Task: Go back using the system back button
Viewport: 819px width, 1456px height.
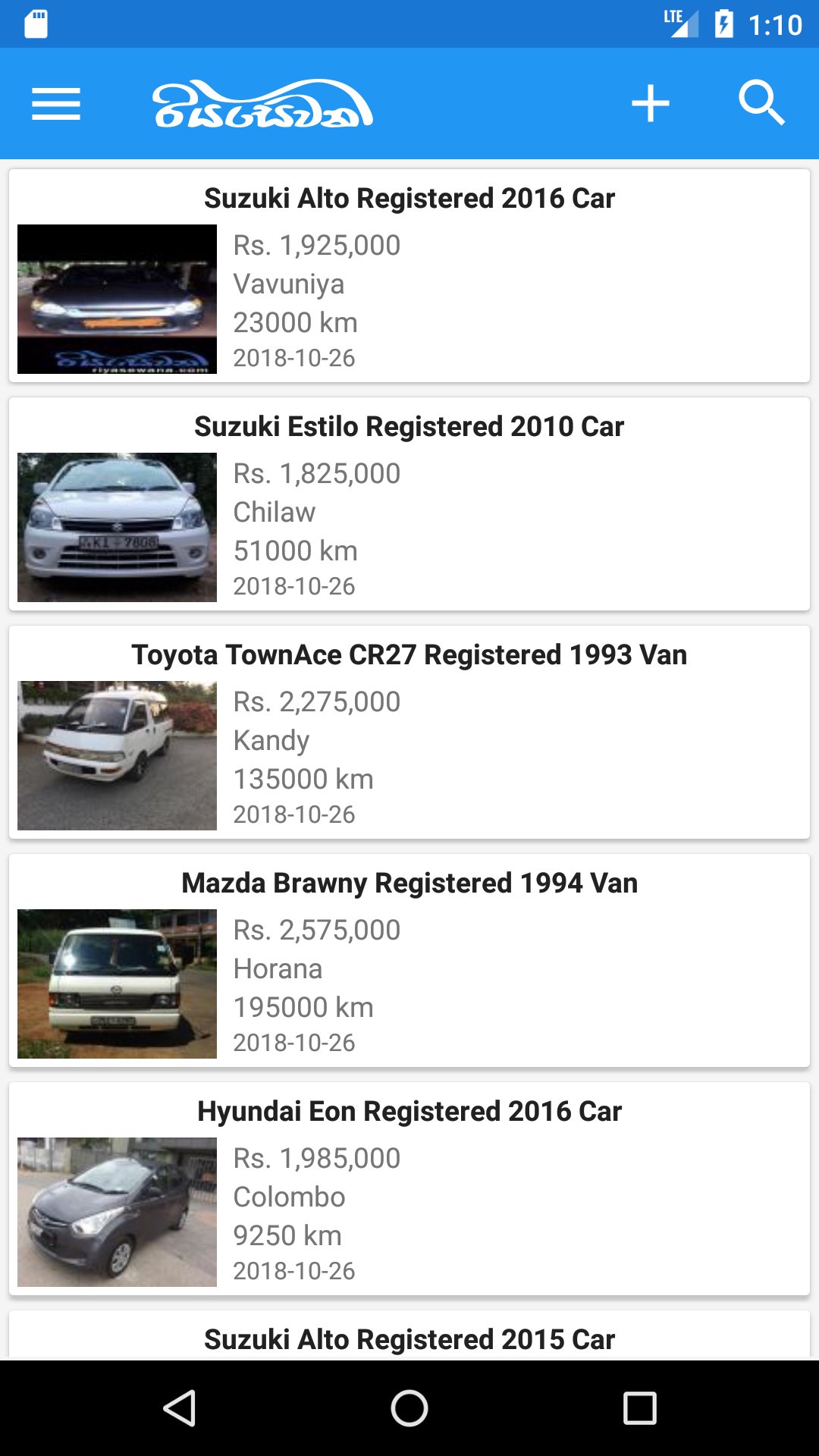Action: (180, 1408)
